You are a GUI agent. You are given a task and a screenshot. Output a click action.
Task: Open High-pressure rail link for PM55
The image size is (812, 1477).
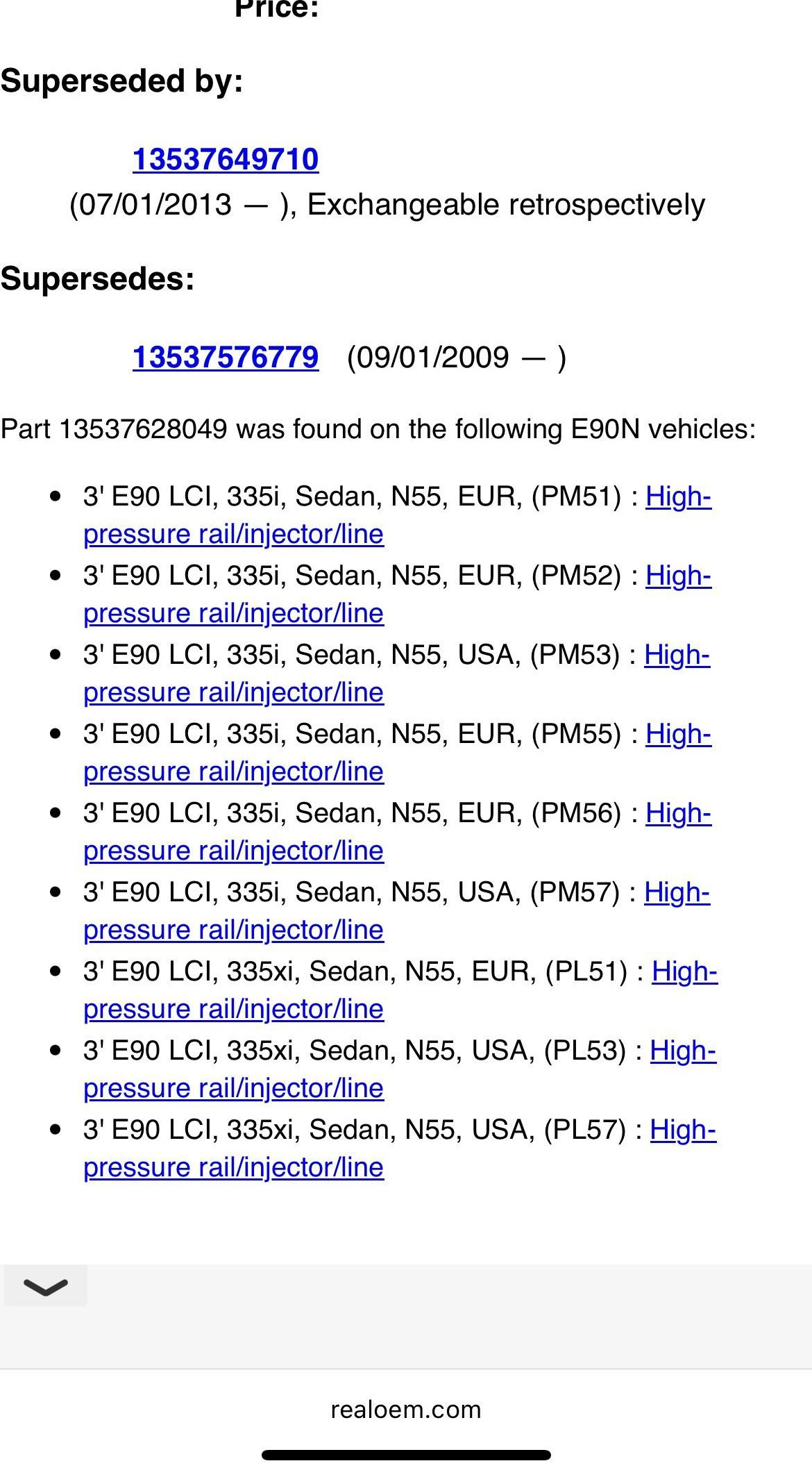pyautogui.click(x=233, y=771)
